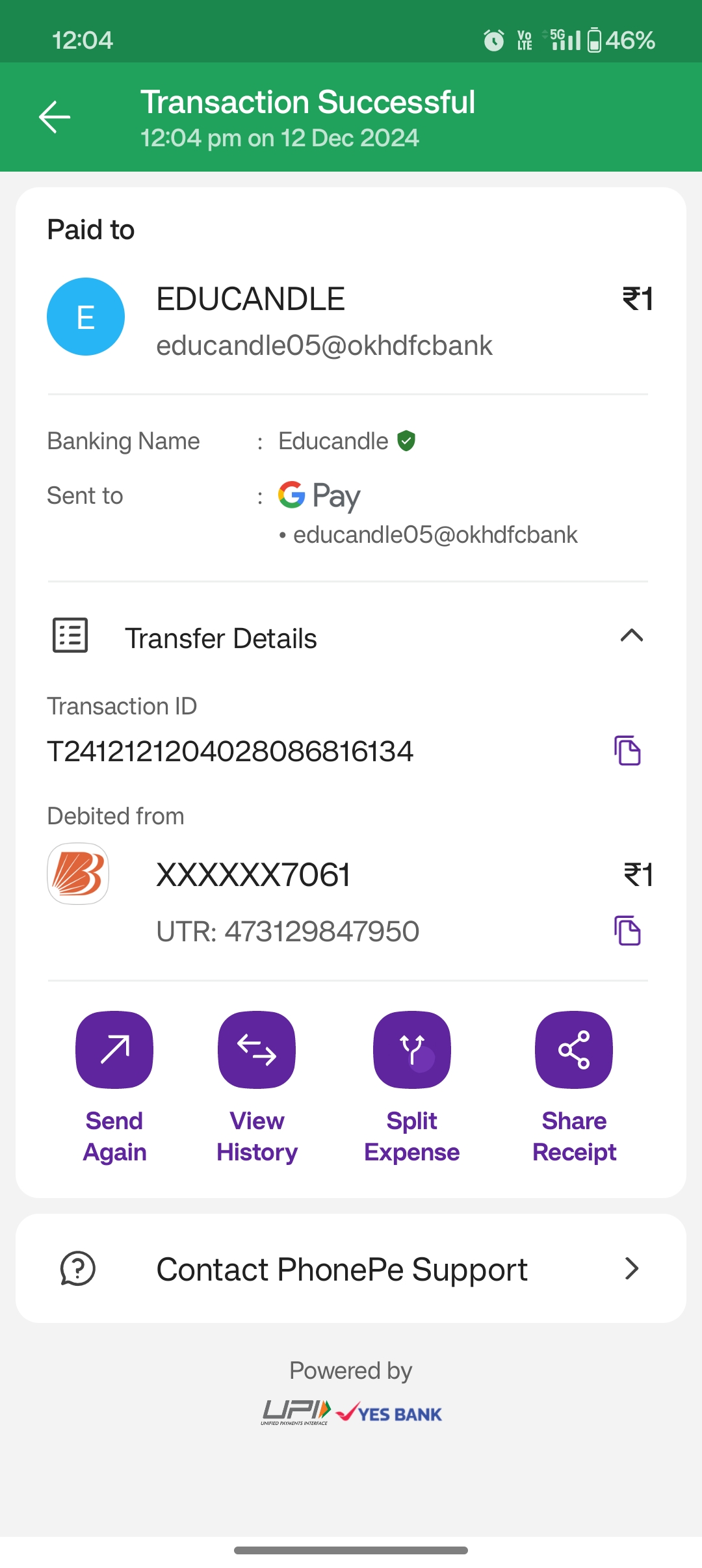
Task: Open Contact PhonePe Support
Action: [x=351, y=1268]
